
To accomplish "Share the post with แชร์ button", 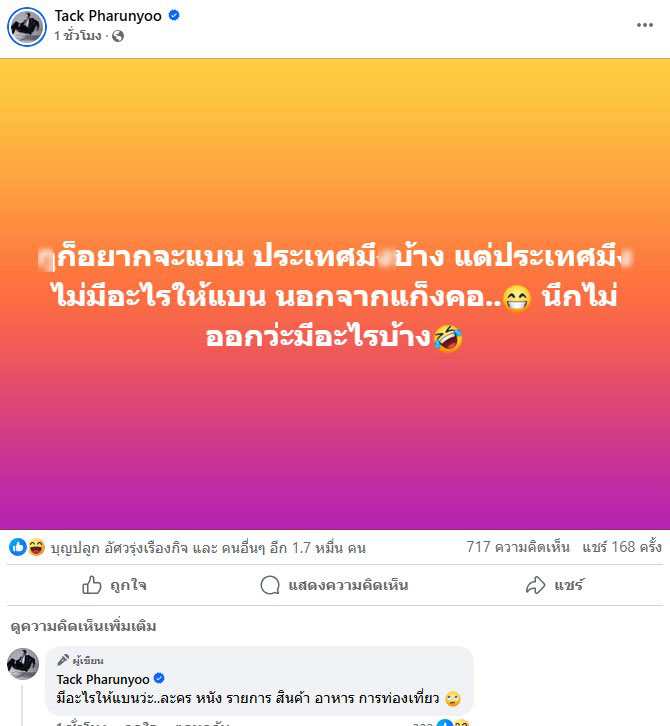I will (555, 585).
